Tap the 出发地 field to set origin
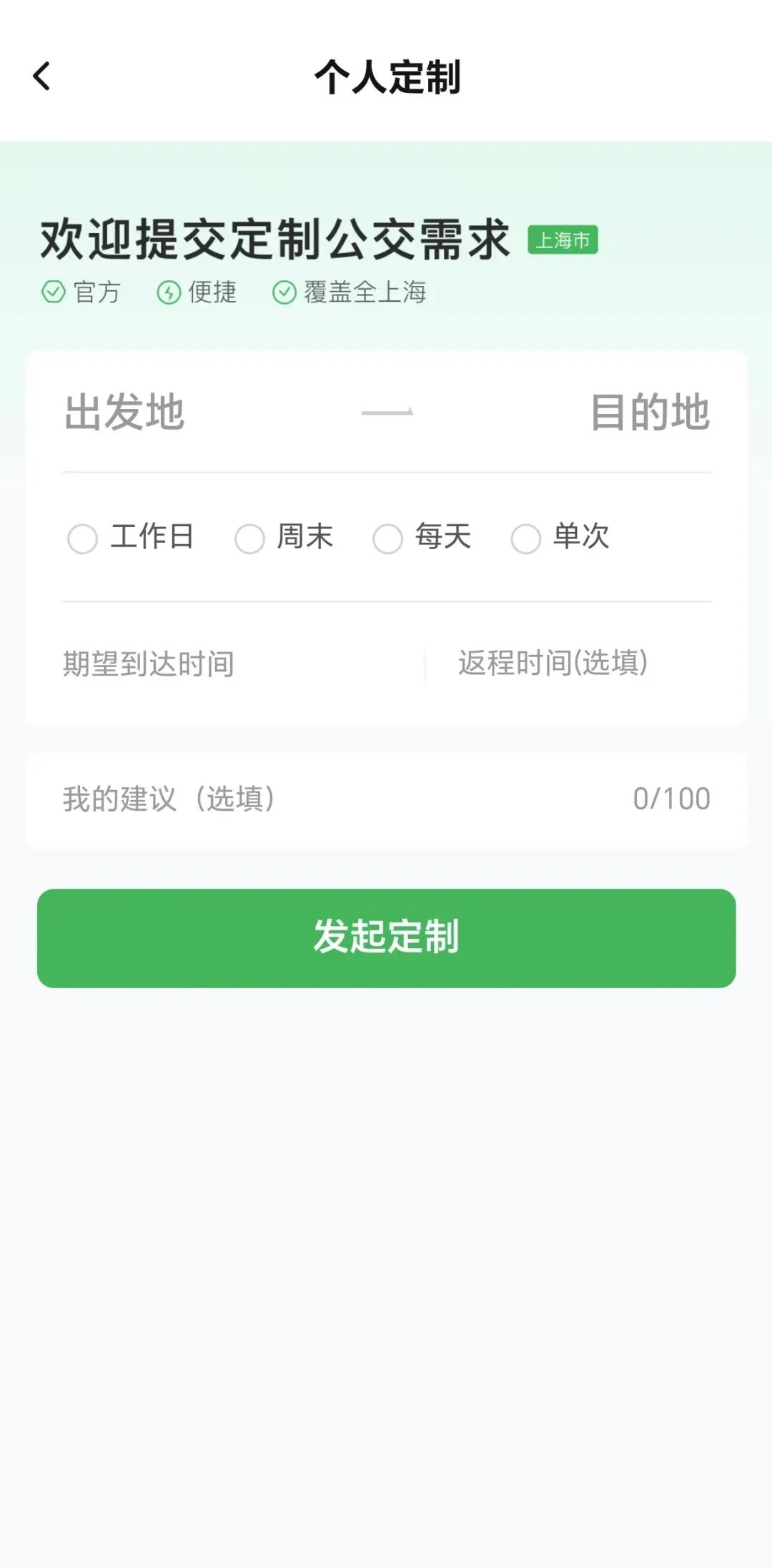The height and width of the screenshot is (1568, 772). pyautogui.click(x=125, y=413)
